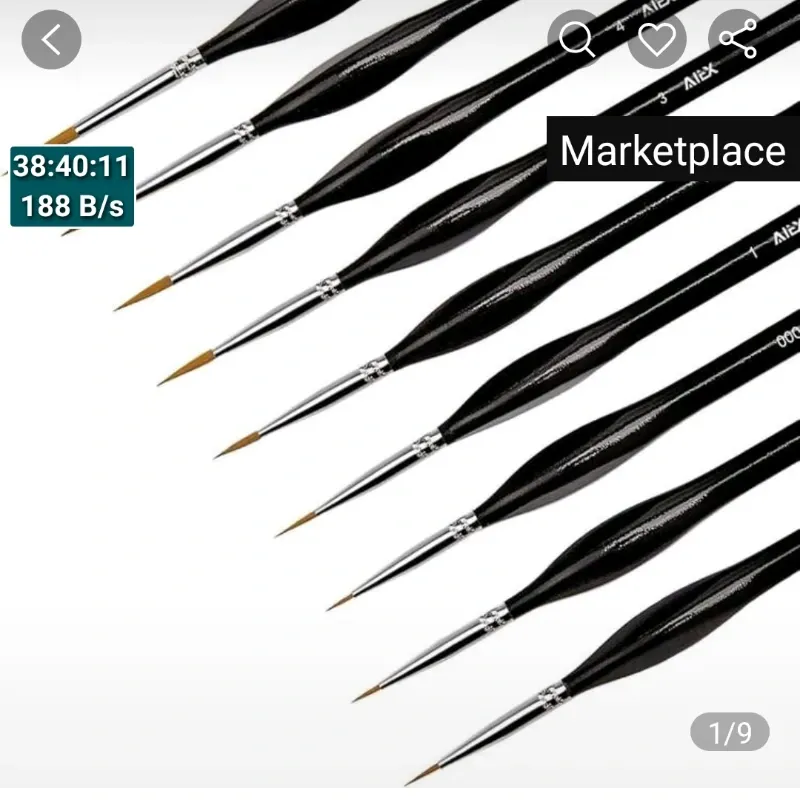Add this item to favorites
The height and width of the screenshot is (800, 800).
click(657, 39)
